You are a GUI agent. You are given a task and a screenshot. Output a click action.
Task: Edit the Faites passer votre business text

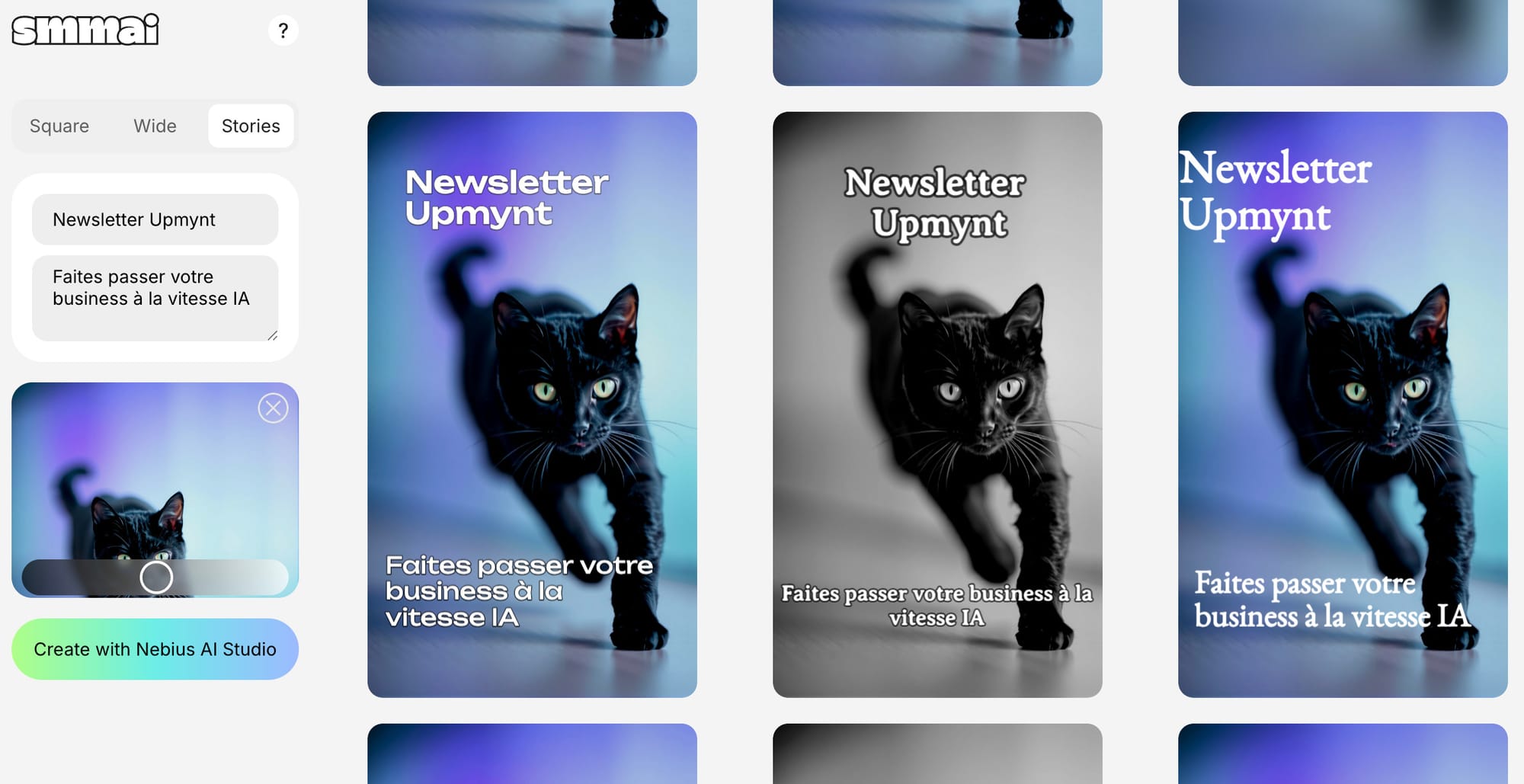[x=155, y=297]
